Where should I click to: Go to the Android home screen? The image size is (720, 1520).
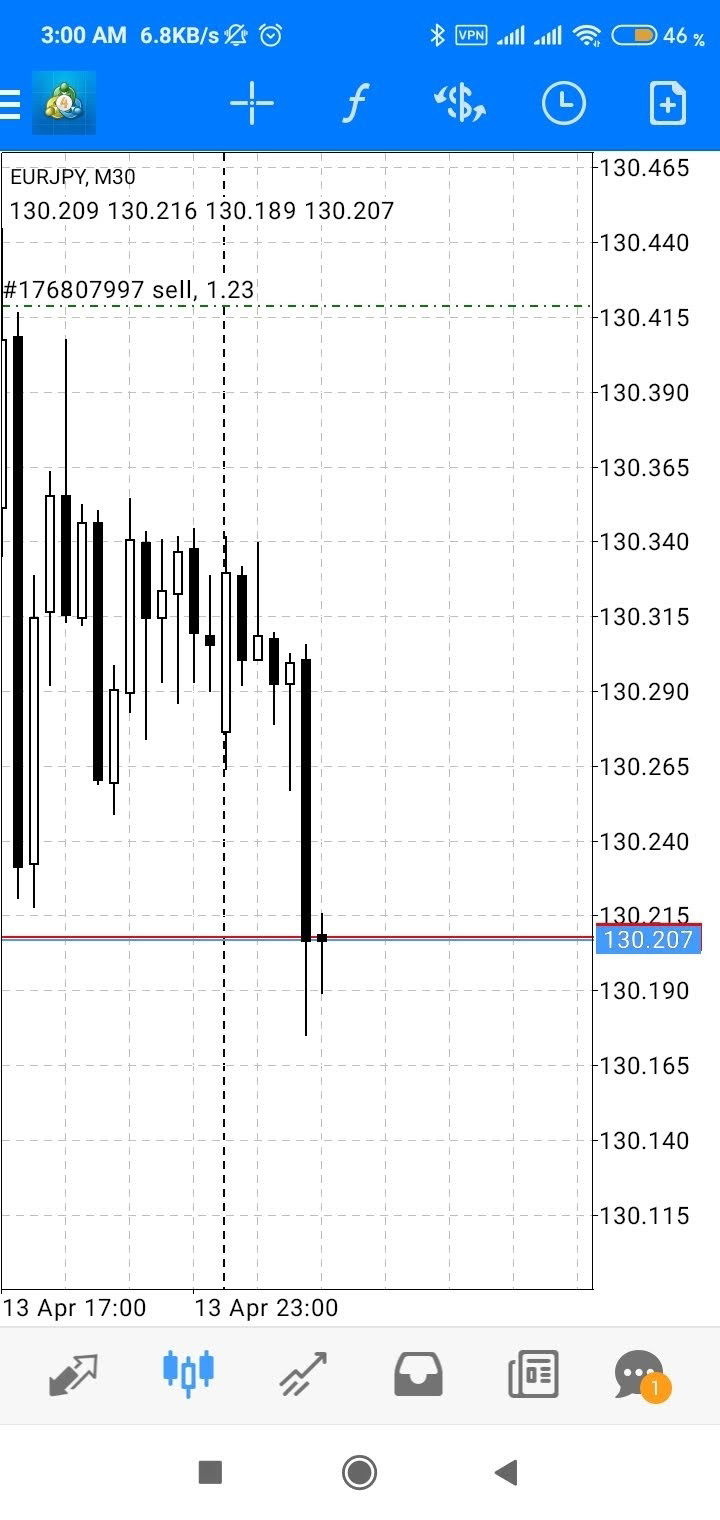click(359, 1472)
